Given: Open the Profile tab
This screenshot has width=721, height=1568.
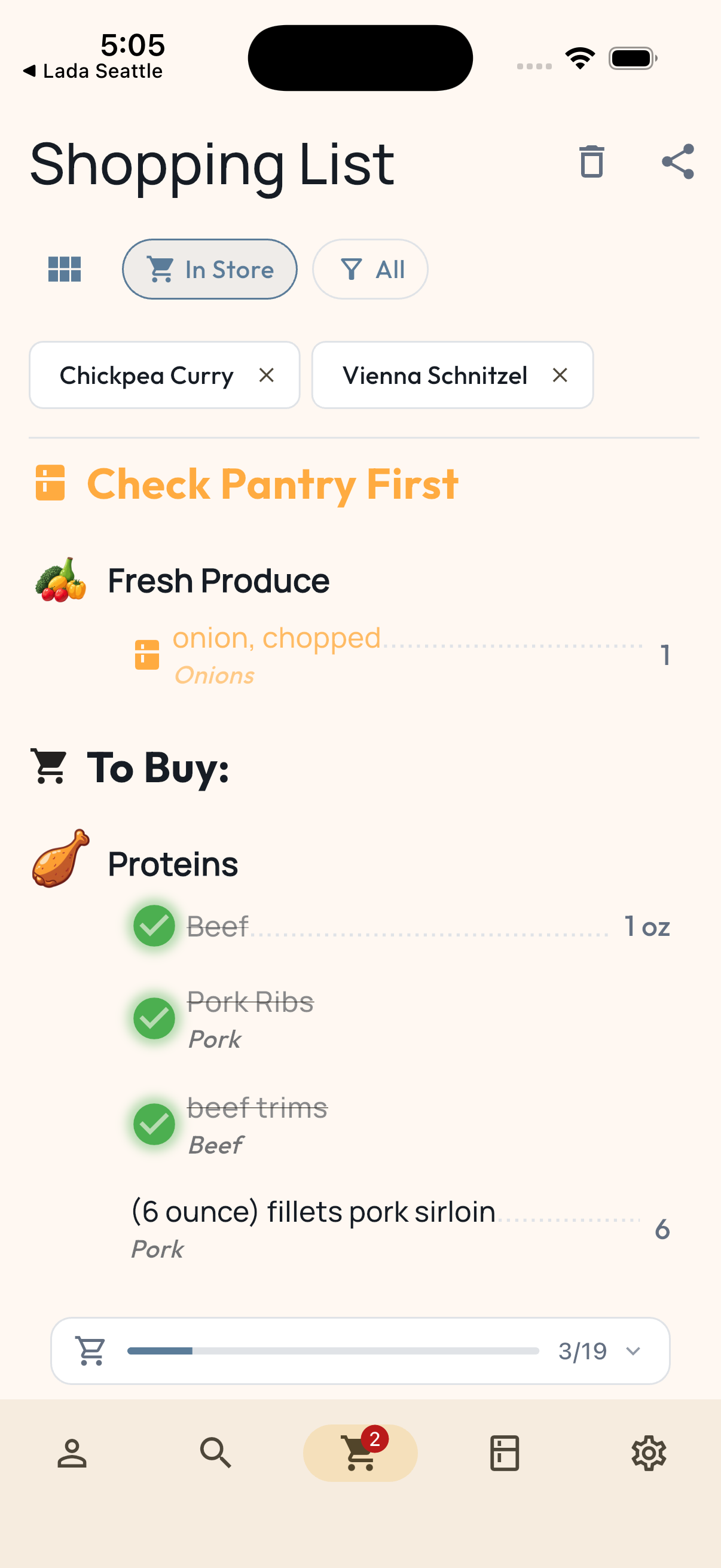Looking at the screenshot, I should click(71, 1454).
